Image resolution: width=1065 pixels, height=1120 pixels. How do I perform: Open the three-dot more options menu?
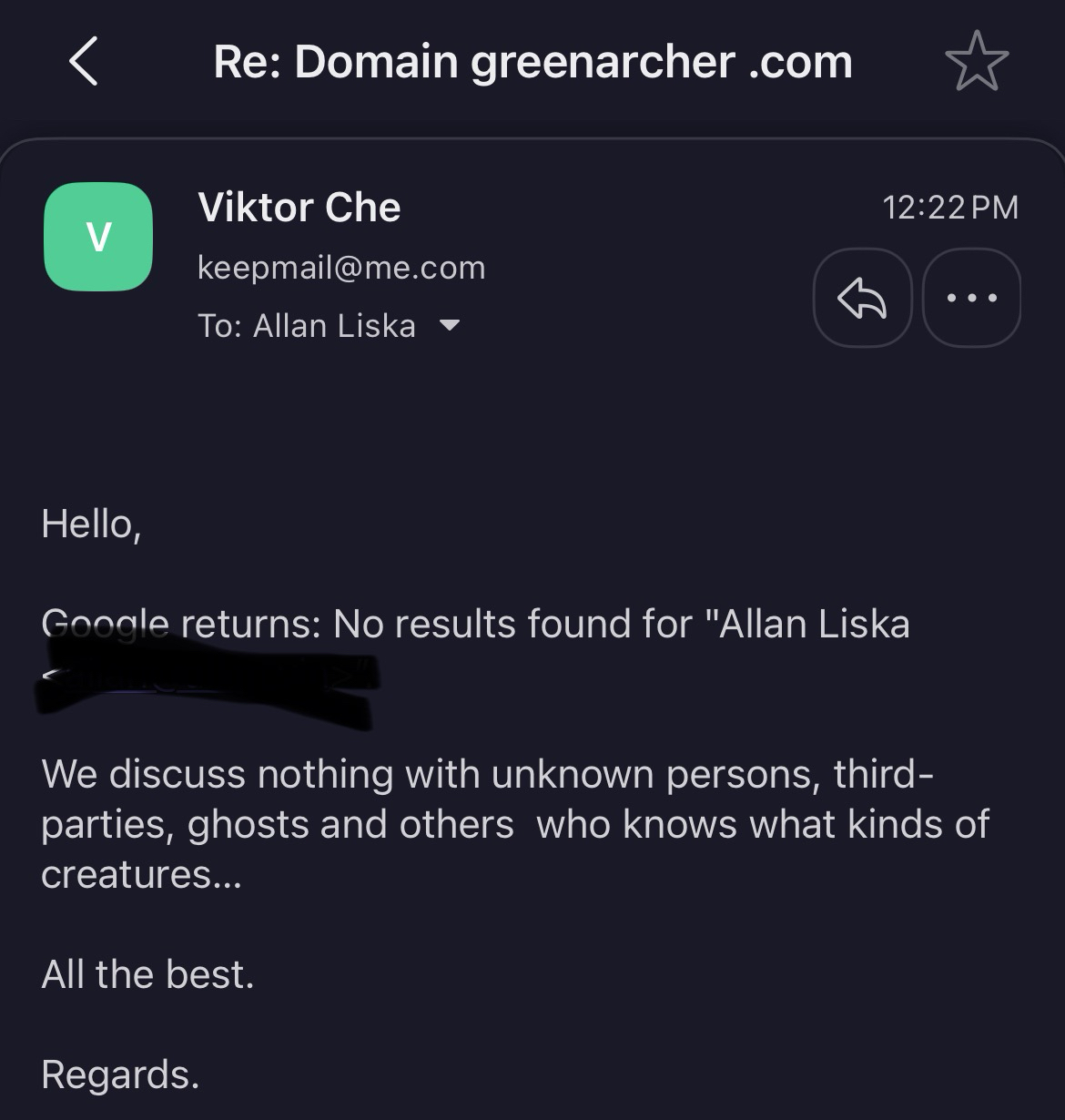(971, 298)
